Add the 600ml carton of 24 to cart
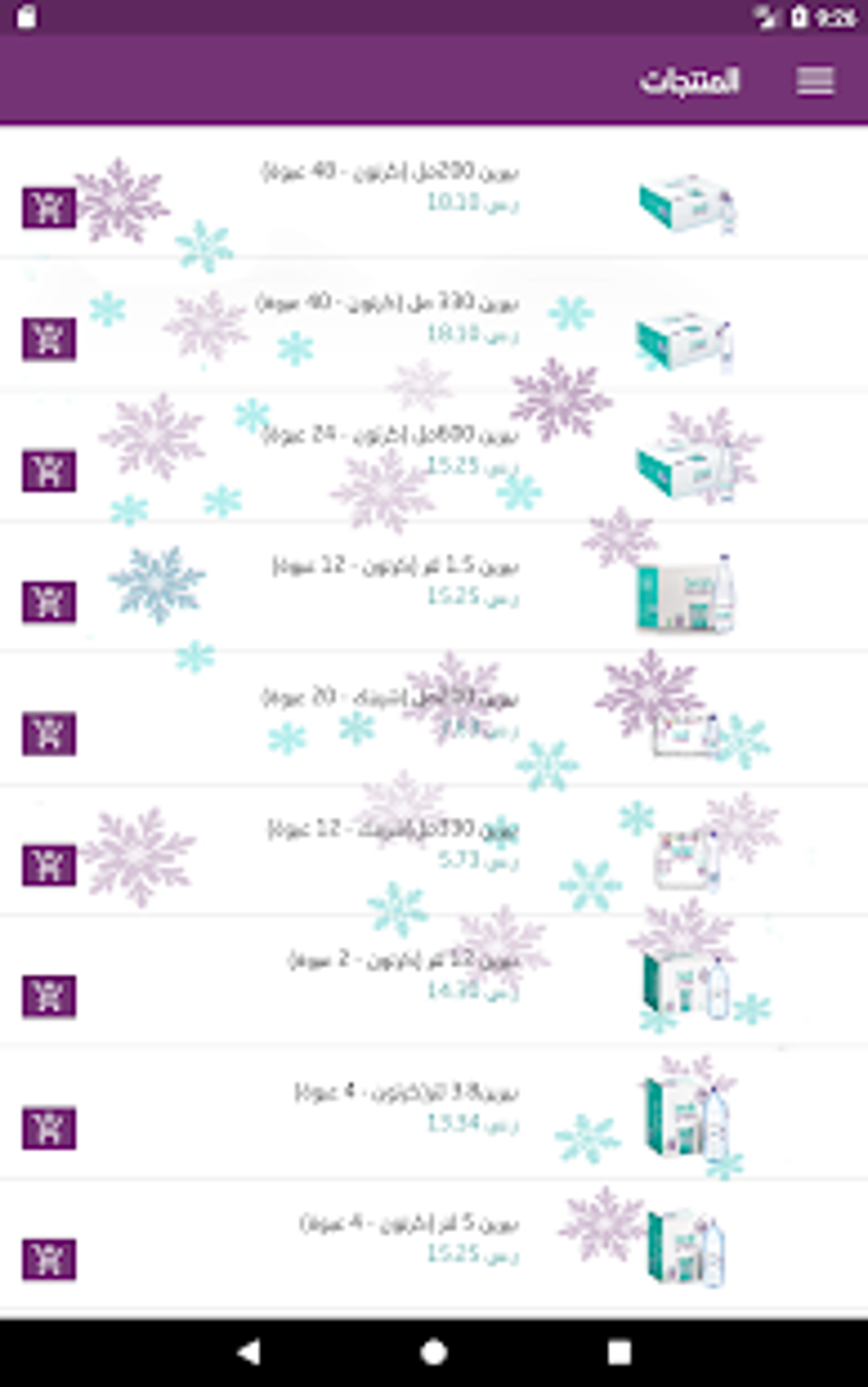 click(49, 471)
